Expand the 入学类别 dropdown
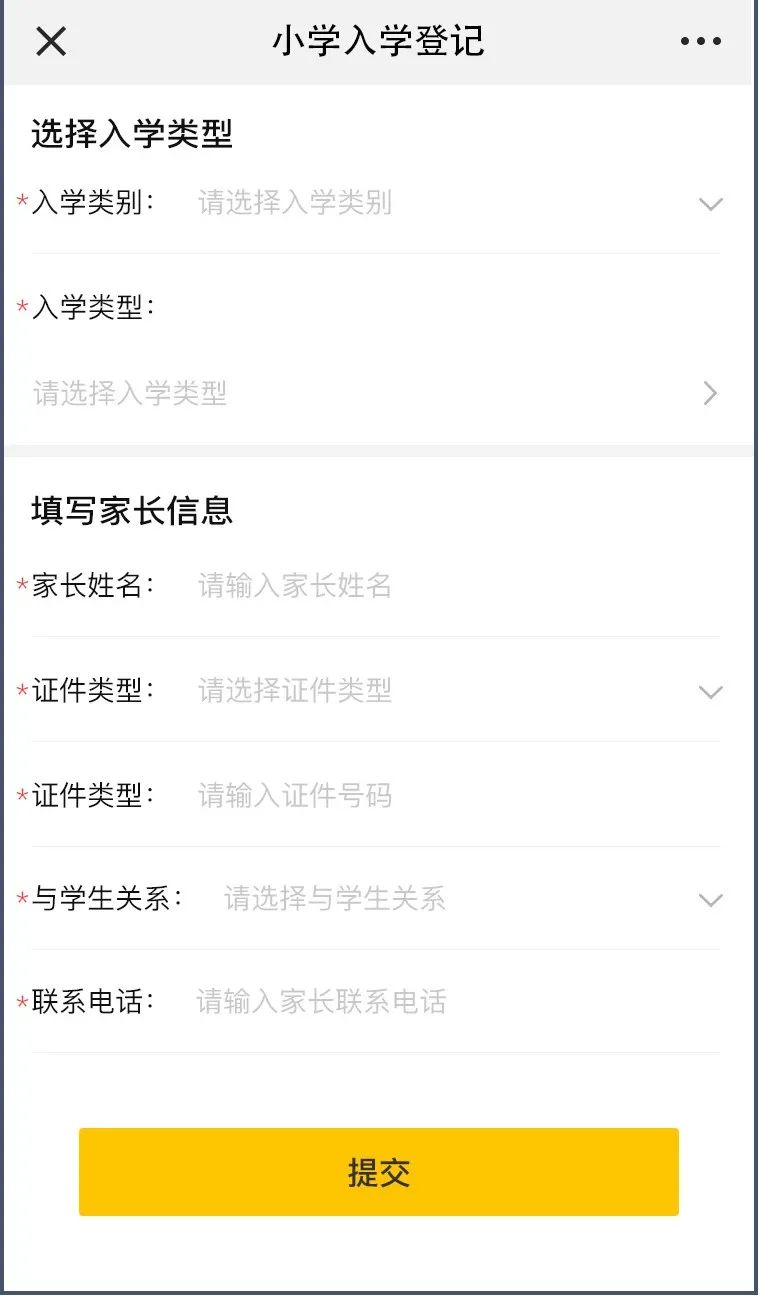 tap(450, 203)
